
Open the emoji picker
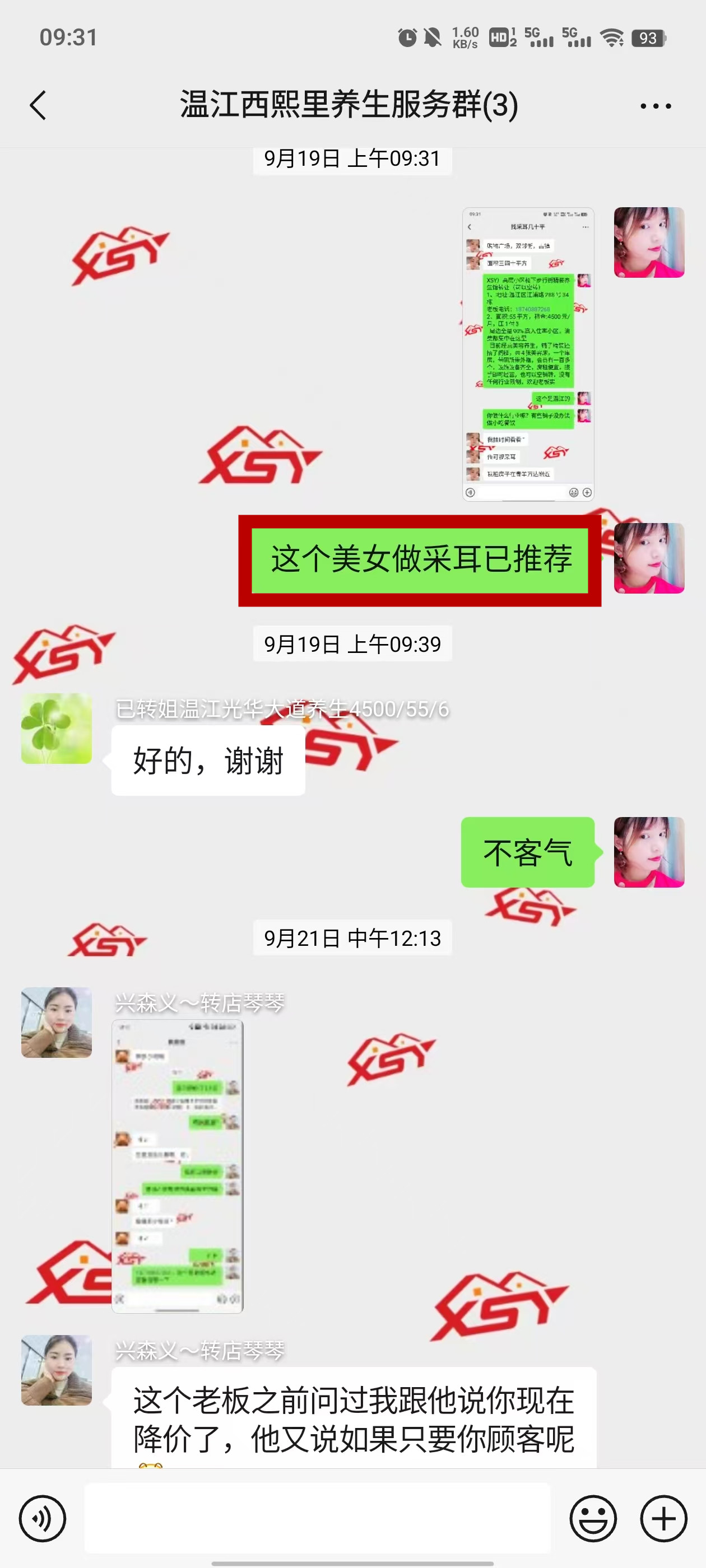(593, 1518)
